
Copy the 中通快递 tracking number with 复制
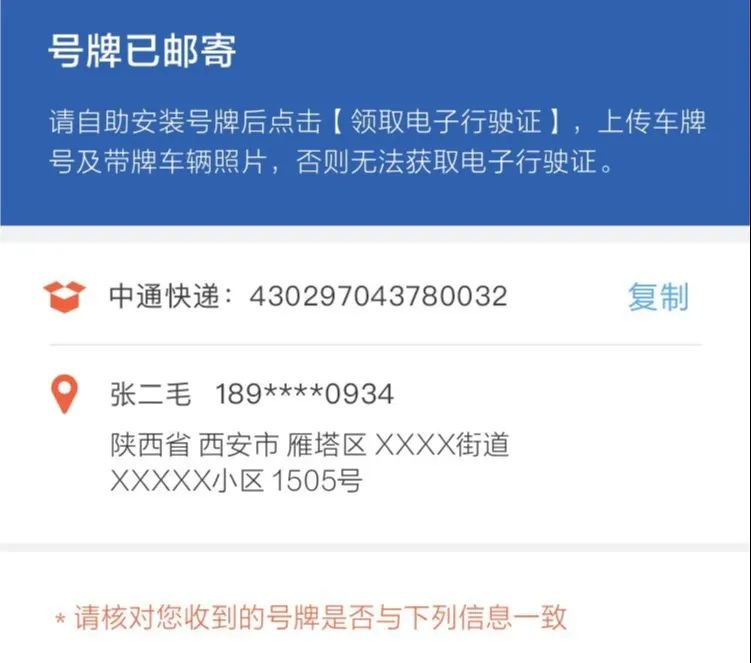tap(657, 297)
